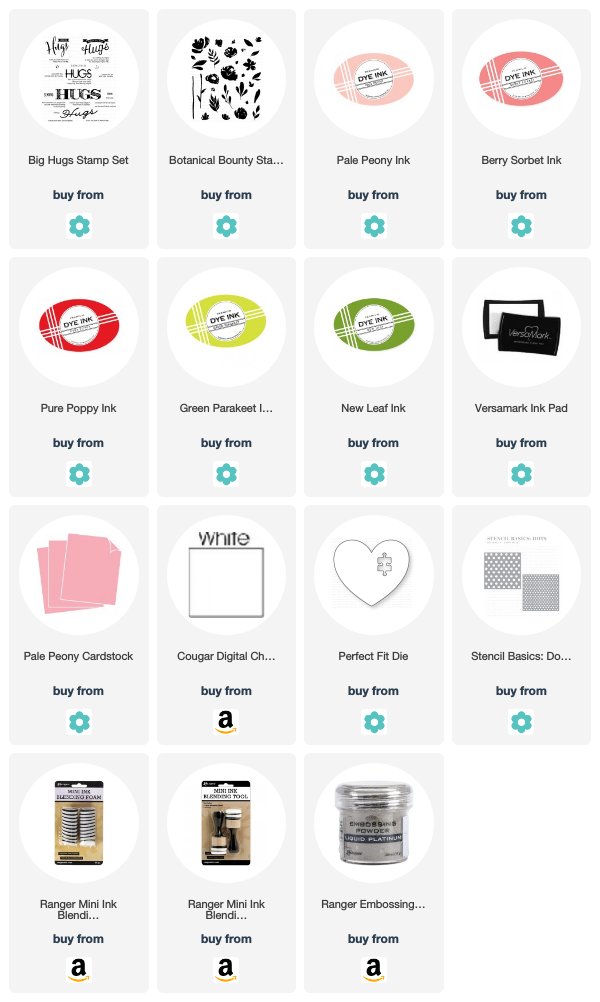Viewport: 600px width, 1002px height.
Task: View the Pure Poppy Ink product
Action: (78, 325)
